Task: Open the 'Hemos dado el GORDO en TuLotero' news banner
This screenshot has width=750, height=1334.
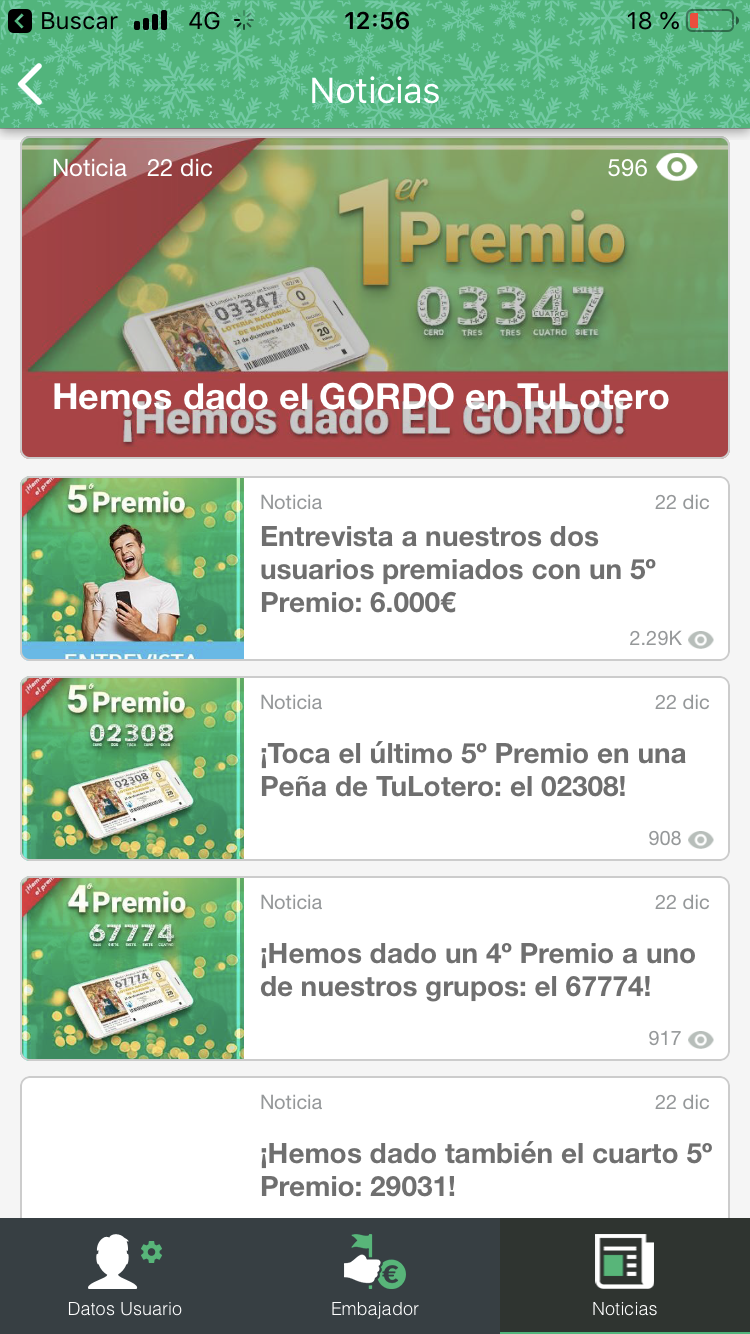Action: pos(375,298)
